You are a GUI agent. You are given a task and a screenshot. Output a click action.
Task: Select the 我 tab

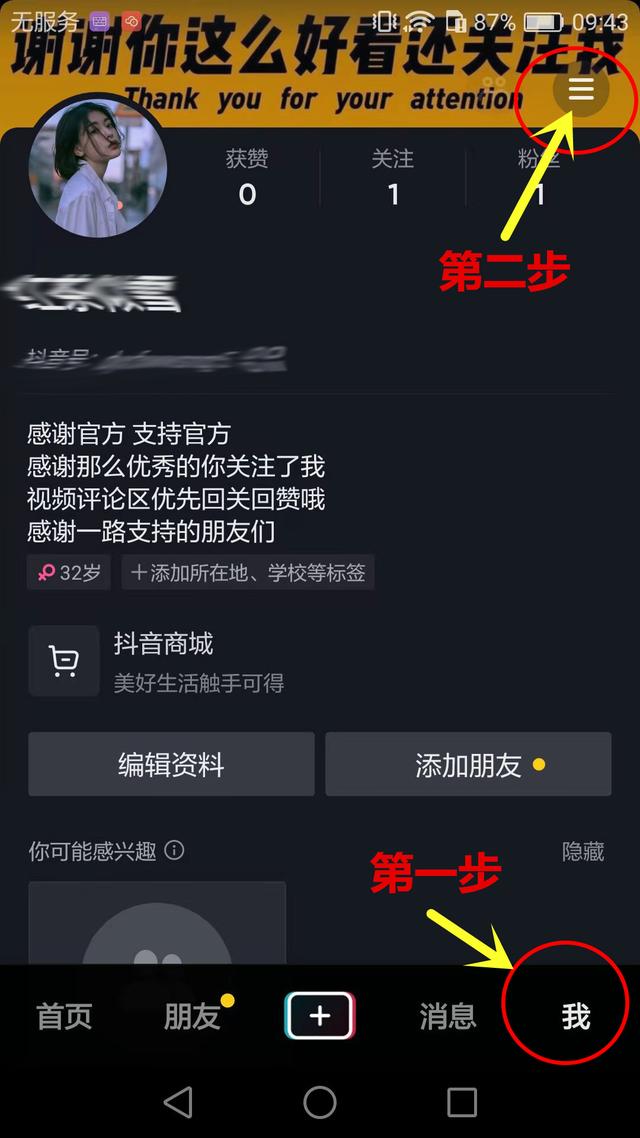(576, 1016)
